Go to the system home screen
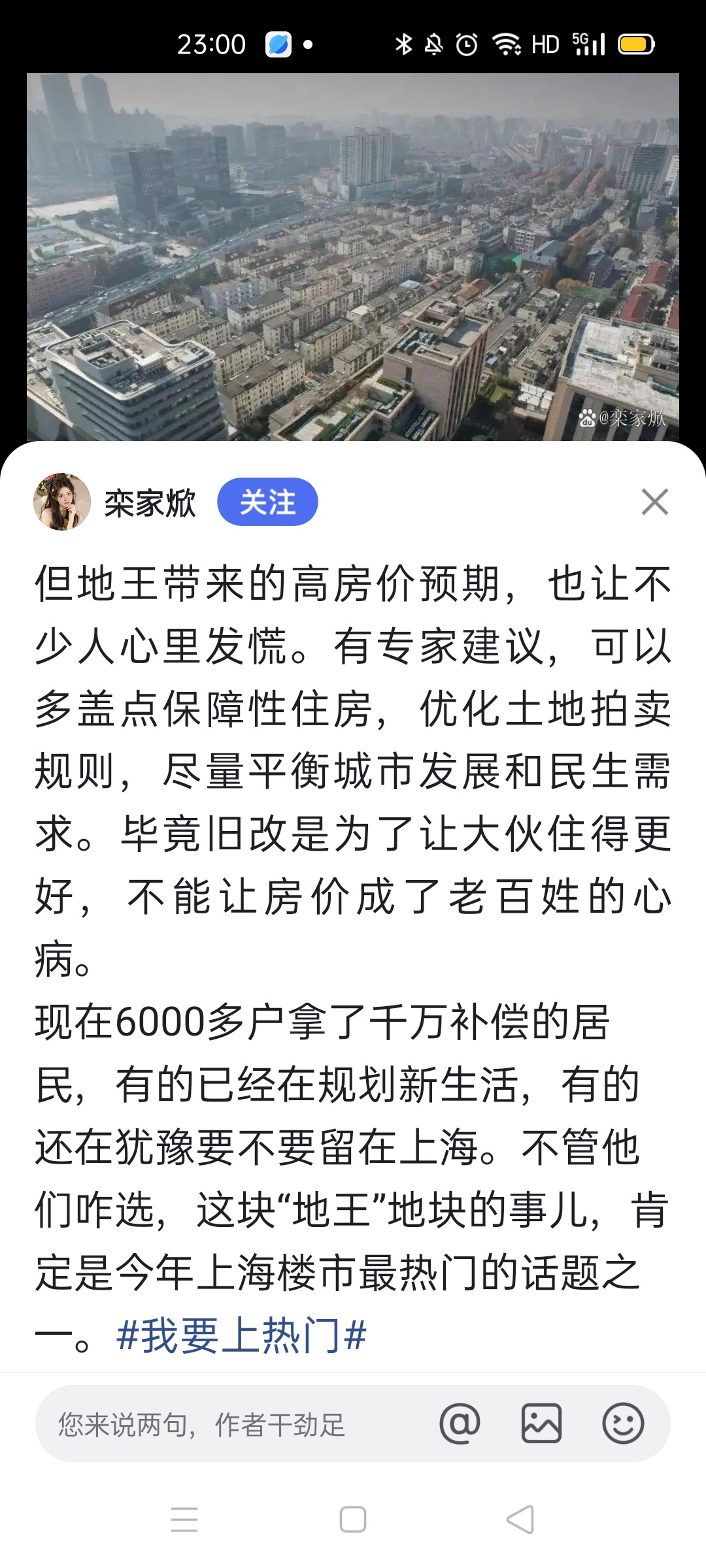706x1568 pixels. pyautogui.click(x=353, y=1519)
